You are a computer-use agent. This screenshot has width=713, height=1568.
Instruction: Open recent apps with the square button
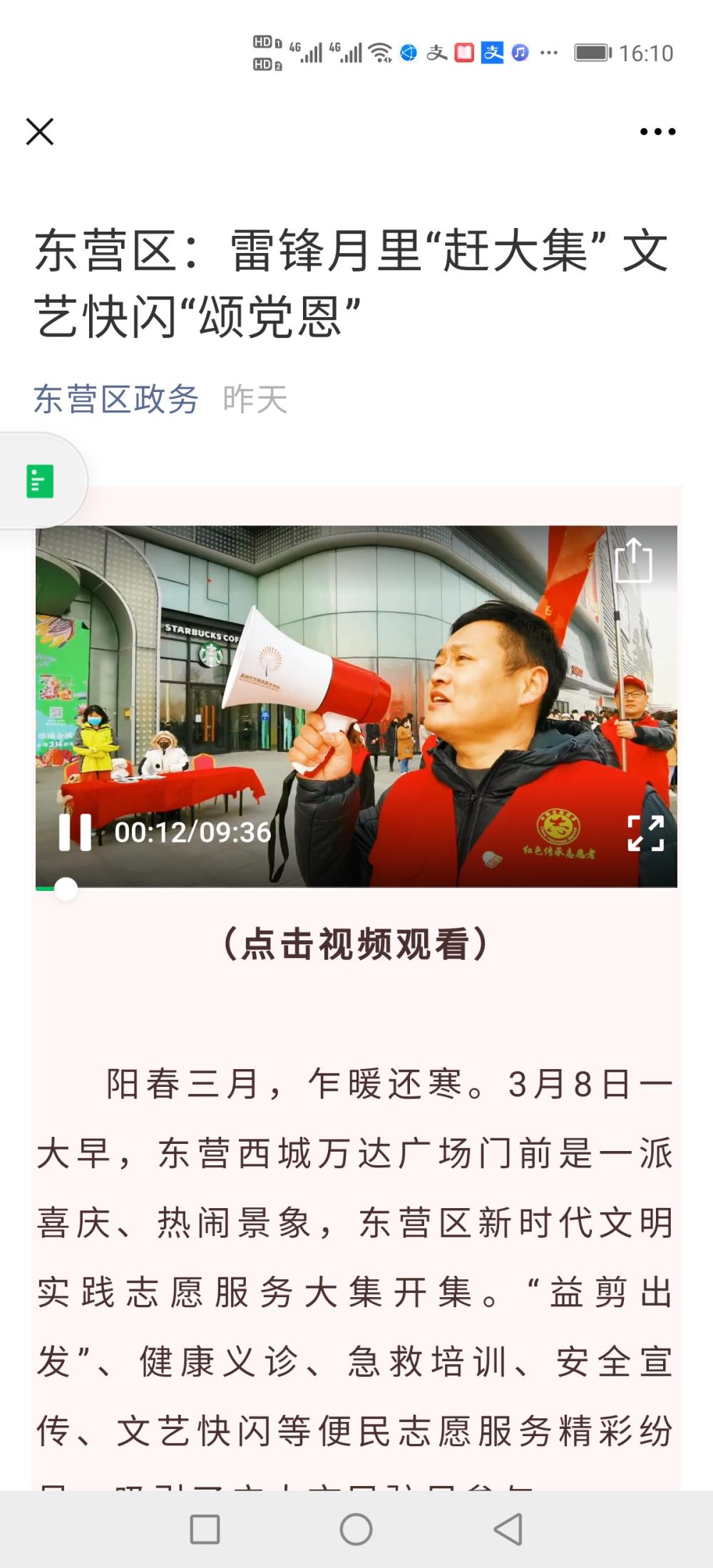(205, 1529)
